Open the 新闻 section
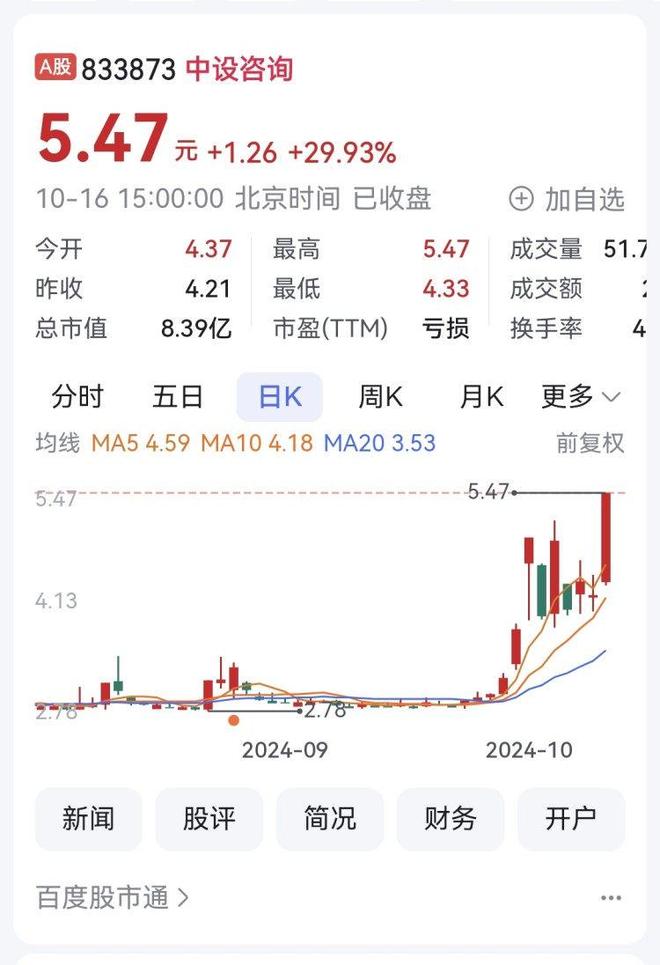 pos(88,819)
